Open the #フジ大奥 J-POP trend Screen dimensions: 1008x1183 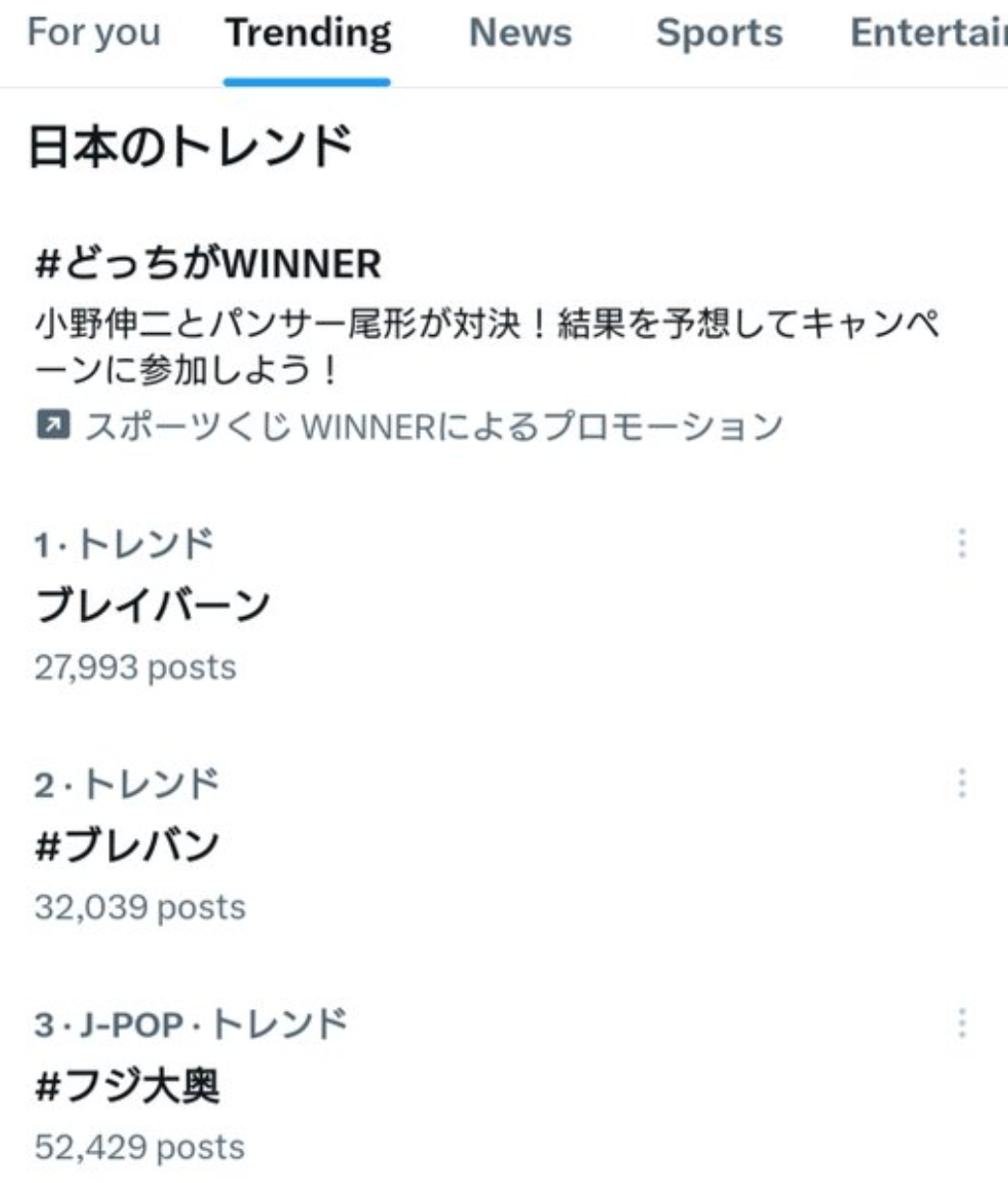(127, 1085)
